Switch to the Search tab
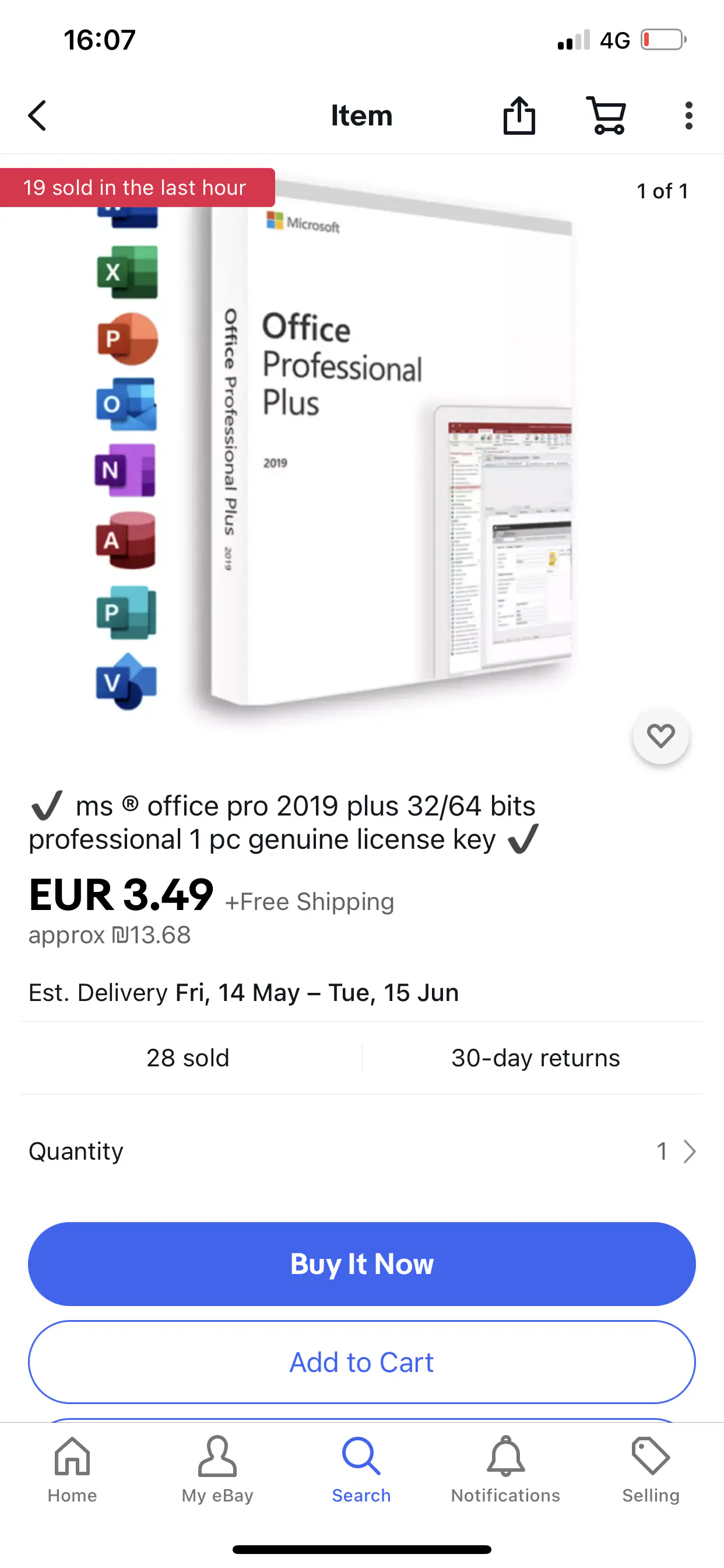The image size is (724, 1568). 361,1470
